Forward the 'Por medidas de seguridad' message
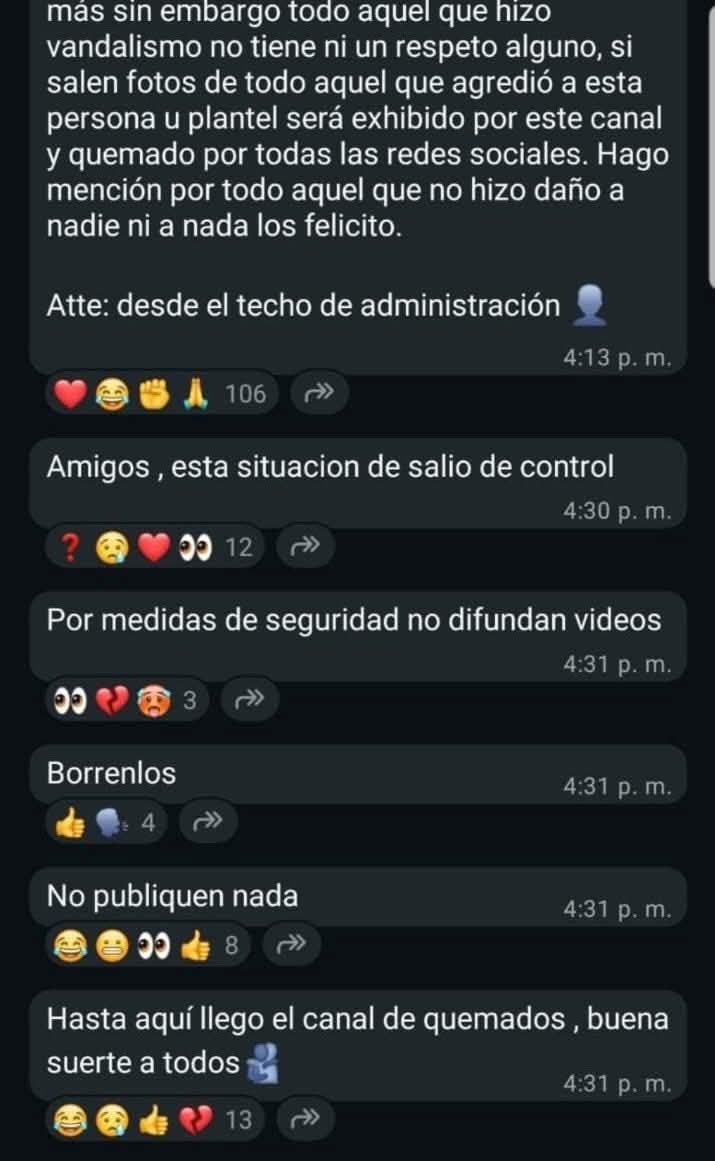This screenshot has width=715, height=1161. coord(246,701)
